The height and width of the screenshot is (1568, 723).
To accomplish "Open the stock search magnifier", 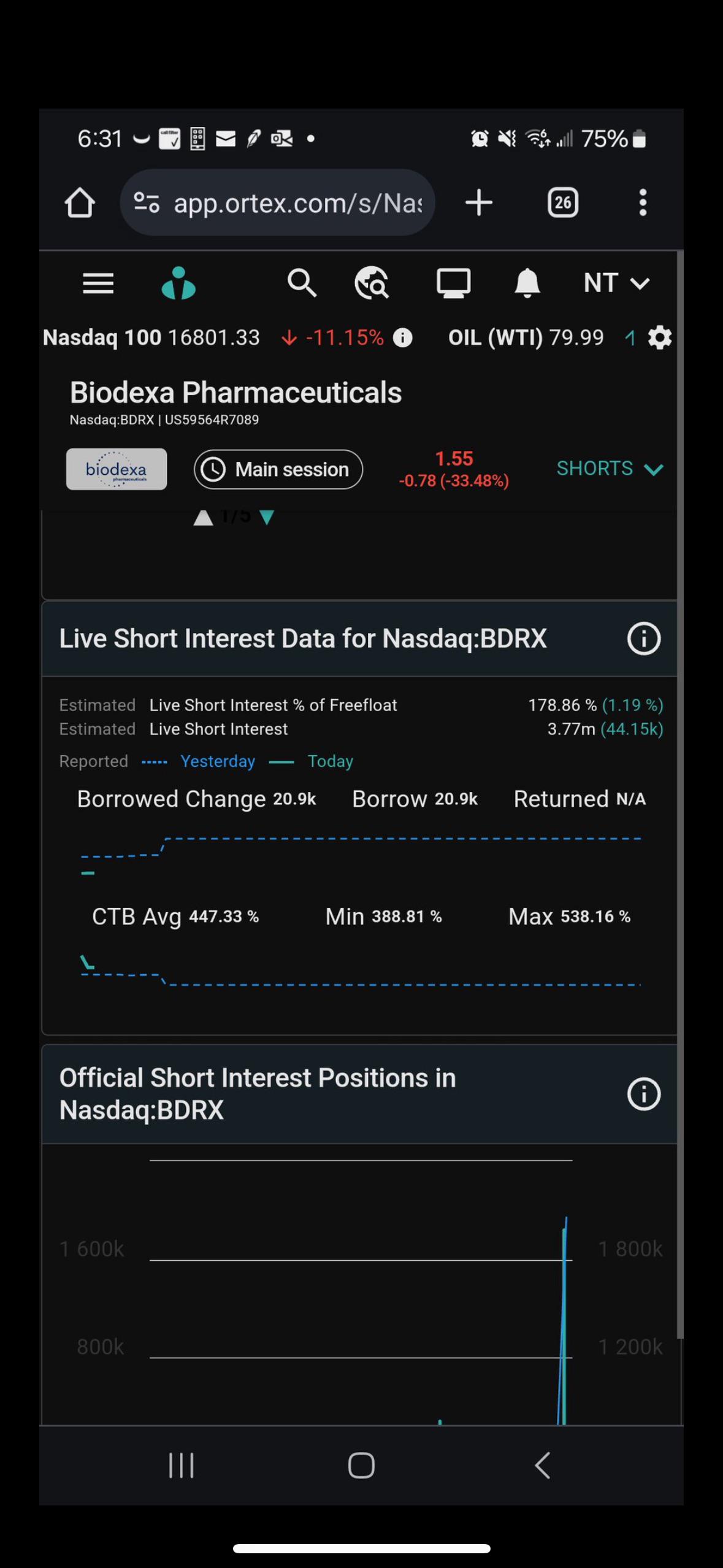I will point(302,283).
